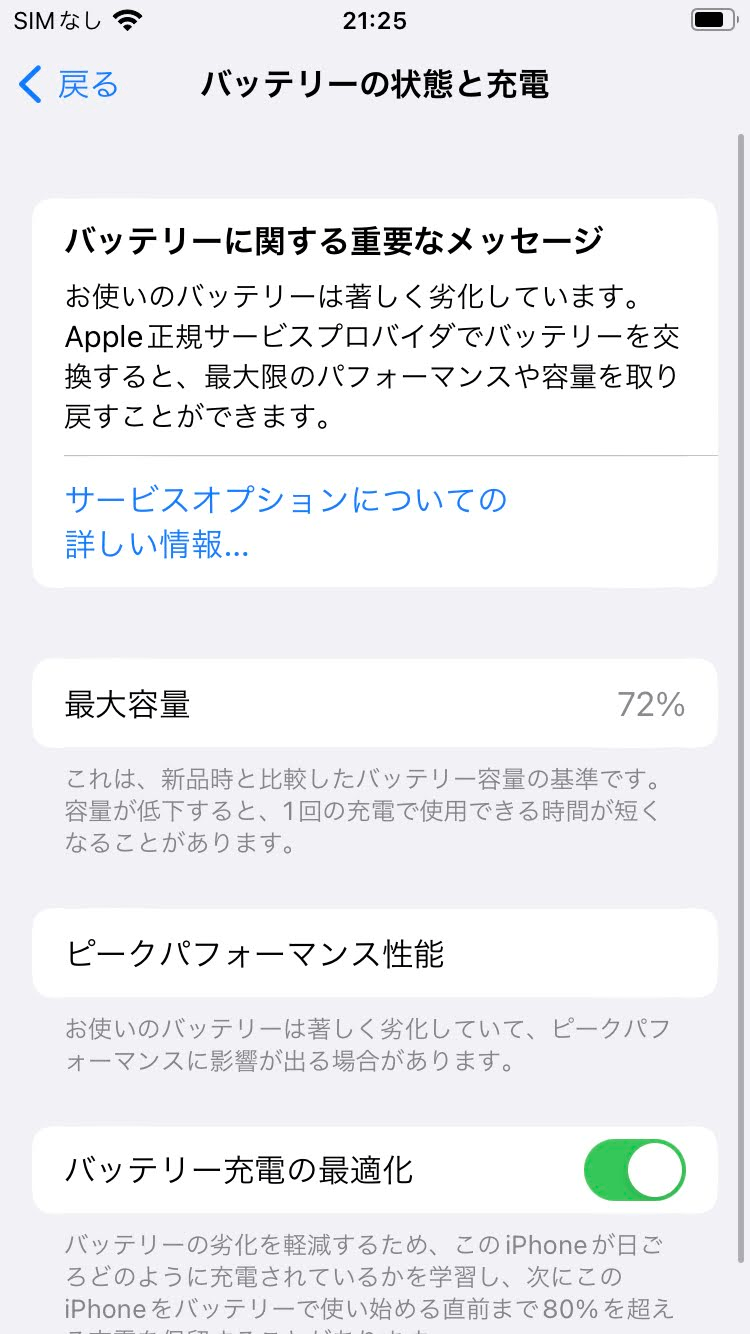Go back with the 戻る button
This screenshot has width=750, height=1334.
pos(69,85)
